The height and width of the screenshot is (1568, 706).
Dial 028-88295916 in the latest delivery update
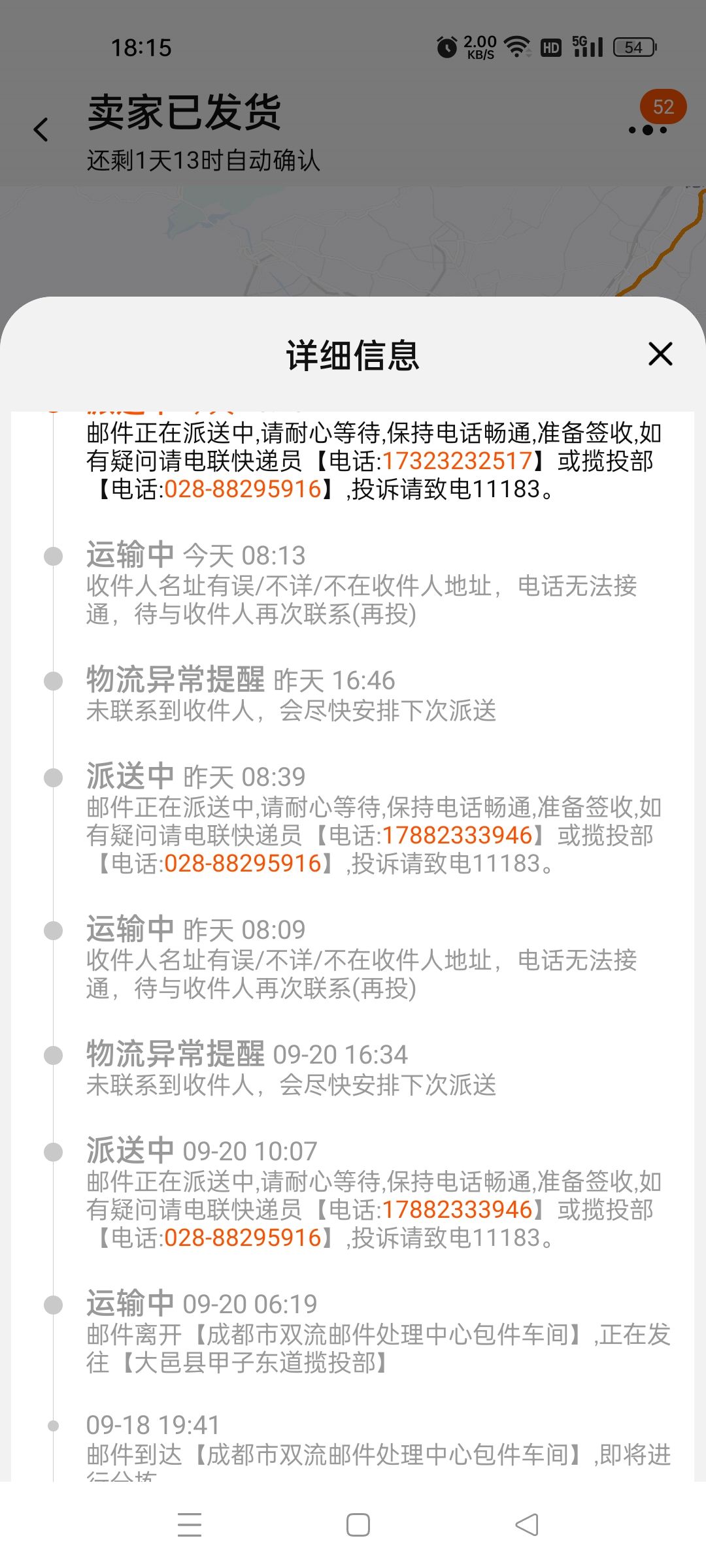click(x=243, y=489)
